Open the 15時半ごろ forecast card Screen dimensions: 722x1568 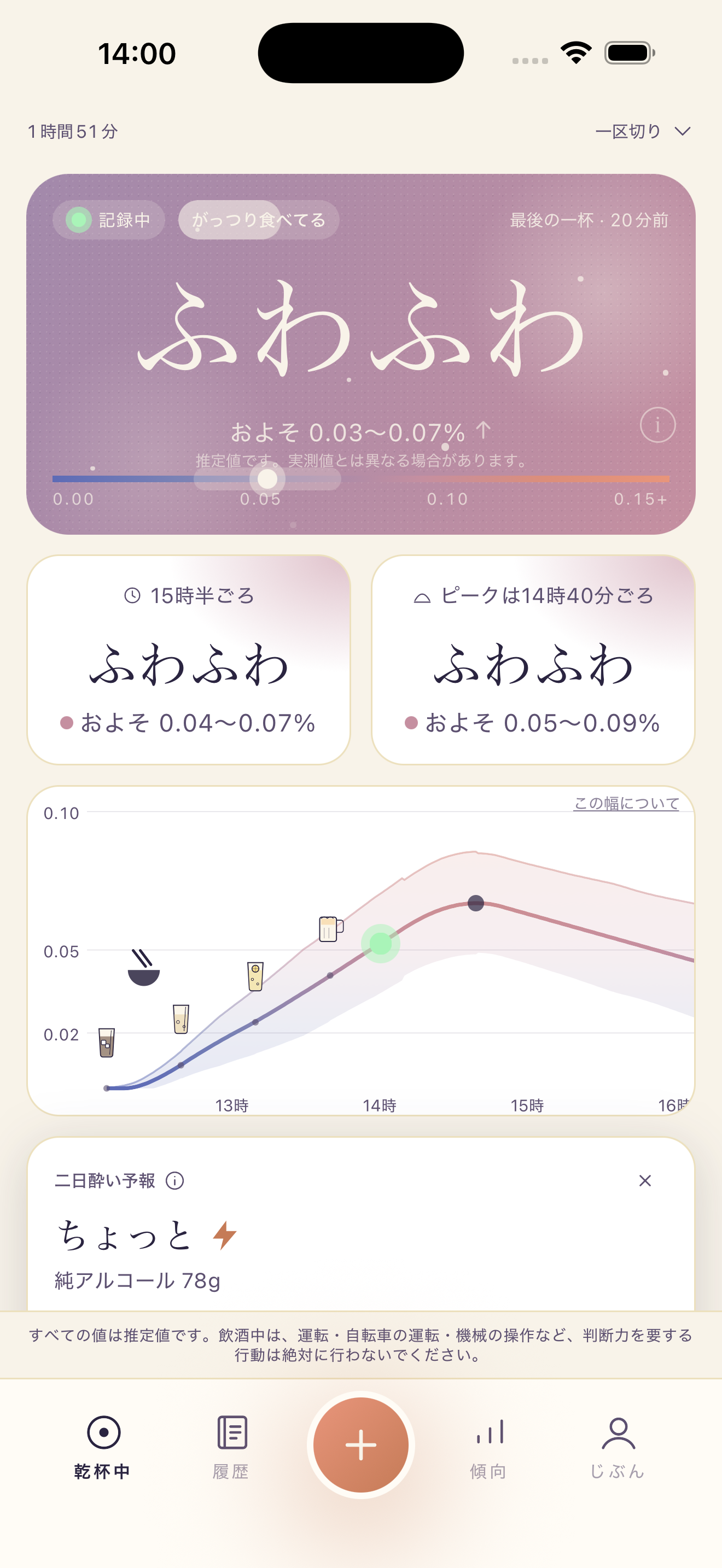(x=189, y=659)
